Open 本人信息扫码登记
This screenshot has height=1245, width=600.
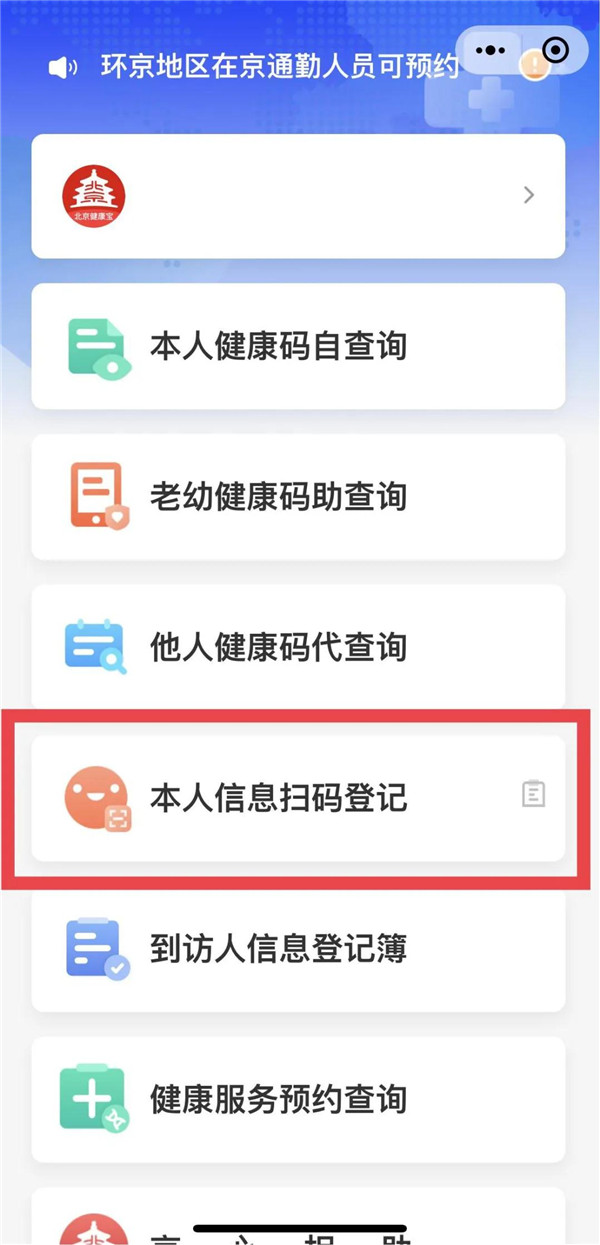point(278,797)
